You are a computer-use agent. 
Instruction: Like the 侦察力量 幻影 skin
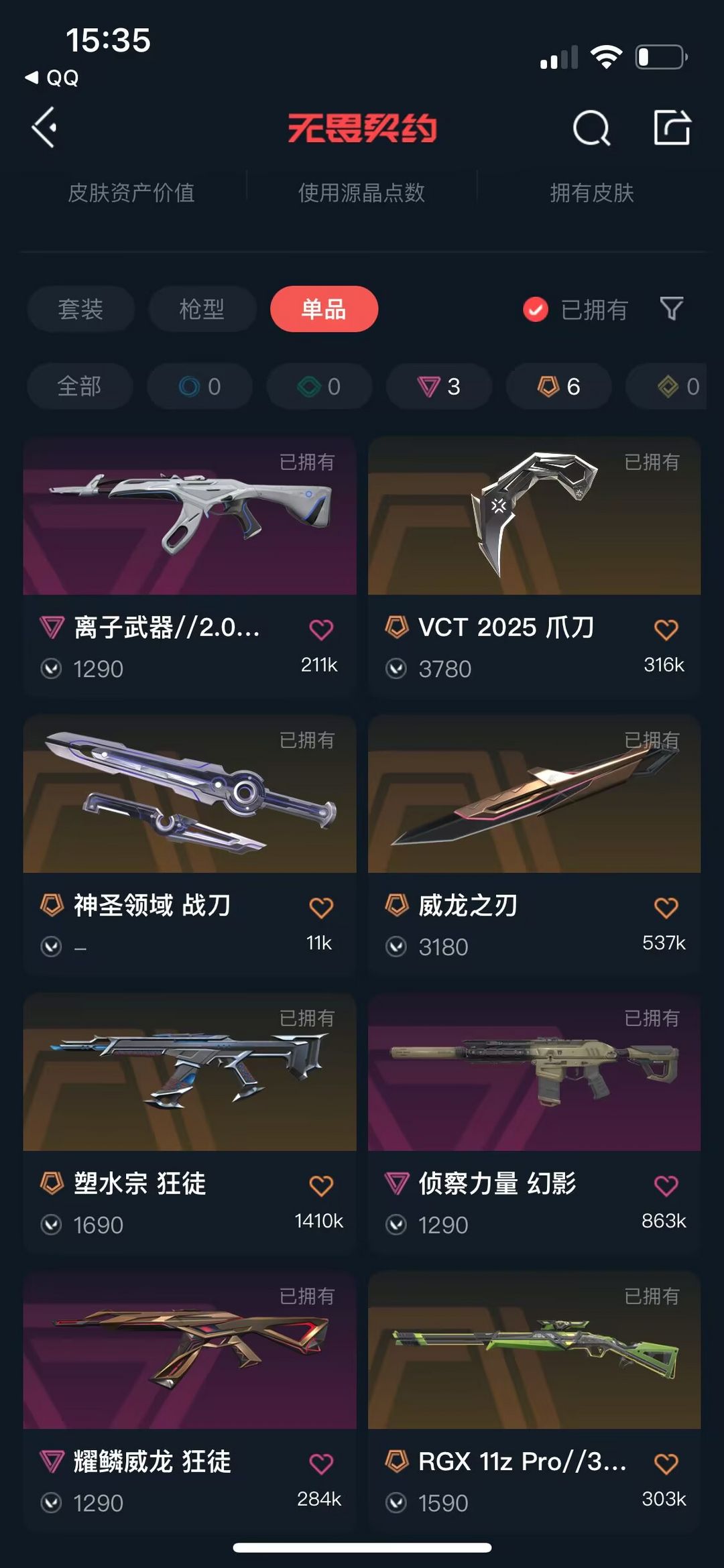click(x=666, y=1186)
